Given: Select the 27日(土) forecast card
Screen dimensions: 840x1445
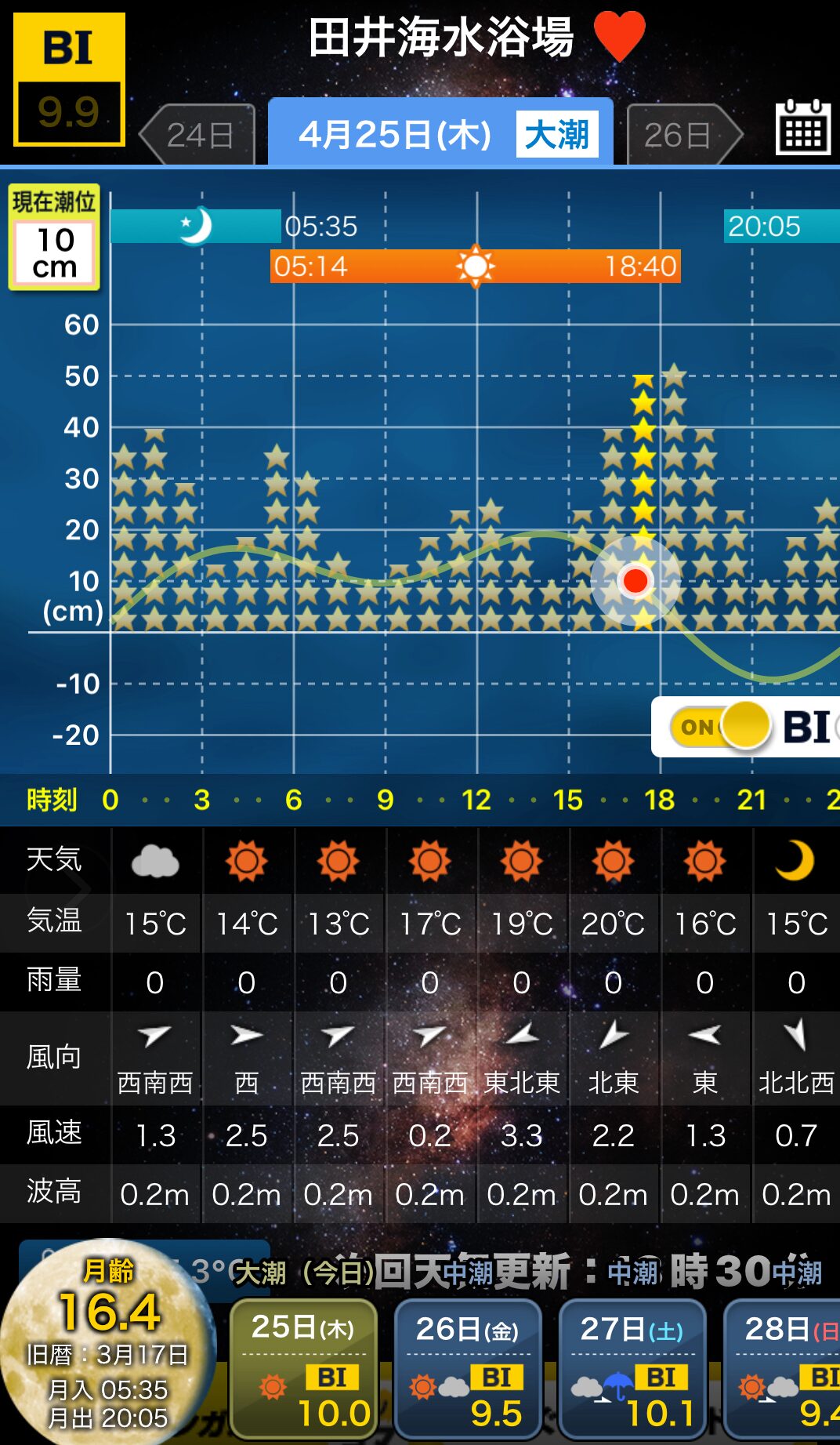Looking at the screenshot, I should tap(633, 1369).
